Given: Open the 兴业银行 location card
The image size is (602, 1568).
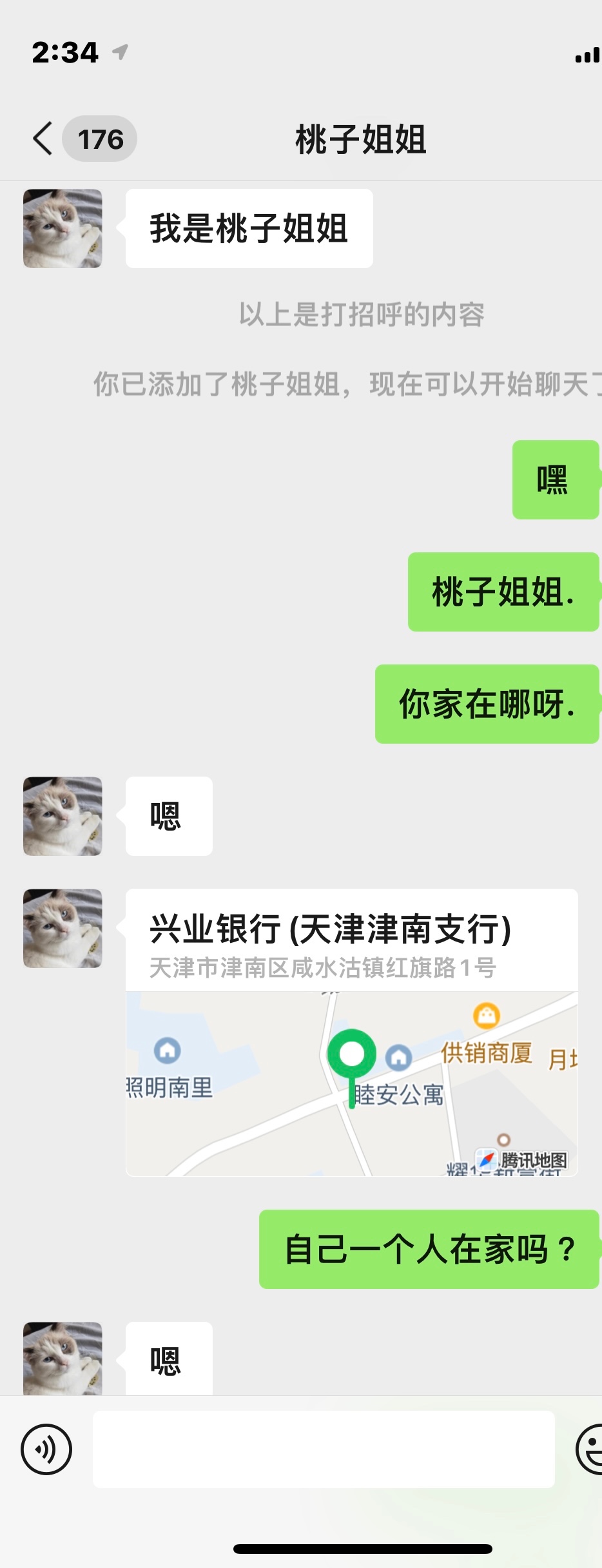Looking at the screenshot, I should point(351,1032).
